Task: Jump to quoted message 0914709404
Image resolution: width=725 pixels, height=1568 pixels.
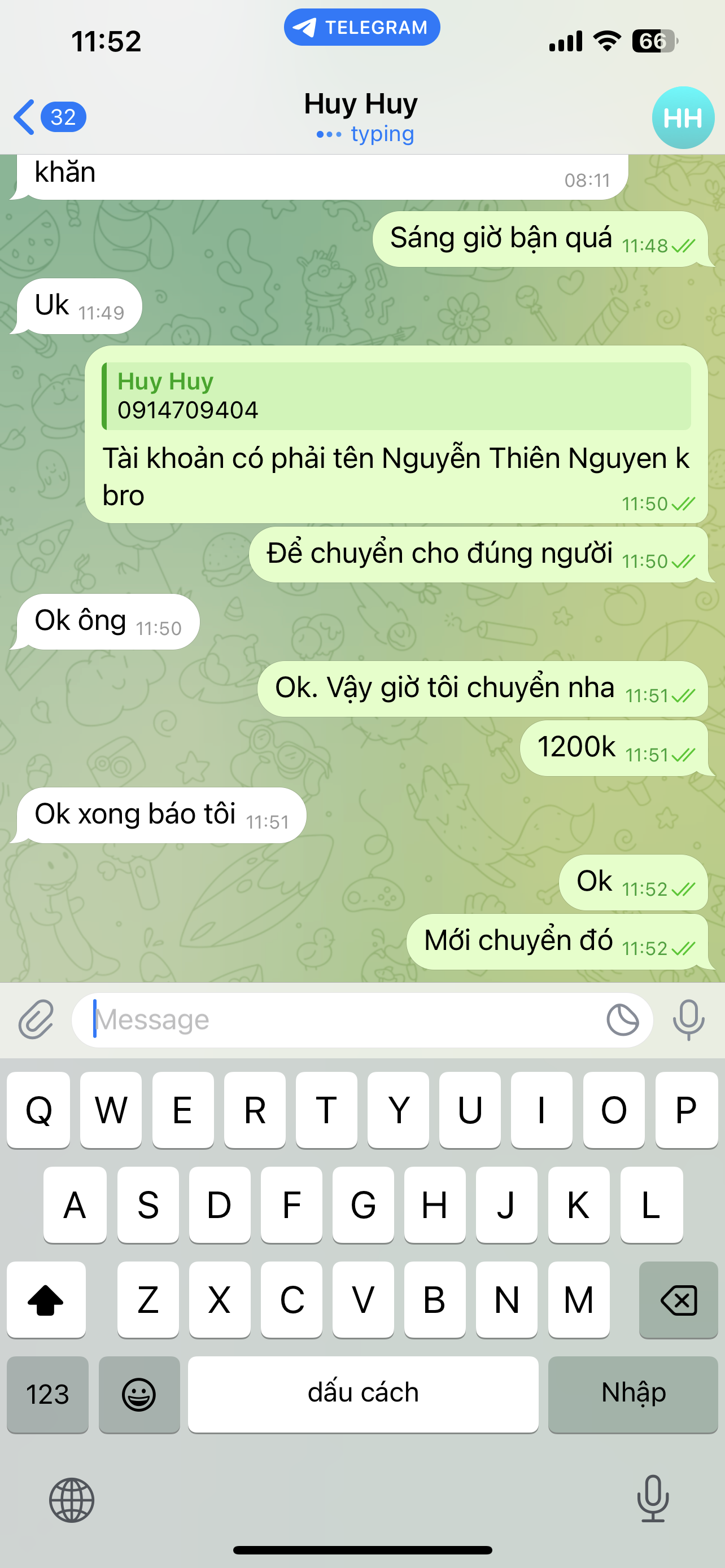Action: [396, 396]
